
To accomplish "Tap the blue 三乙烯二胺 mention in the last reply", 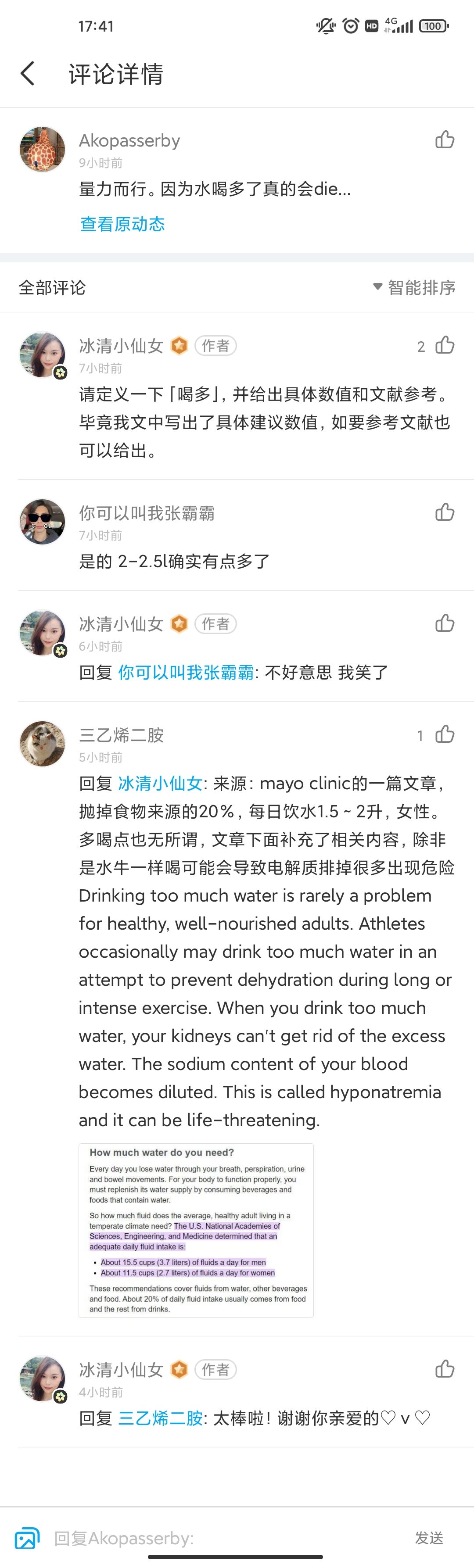I will (x=160, y=1418).
